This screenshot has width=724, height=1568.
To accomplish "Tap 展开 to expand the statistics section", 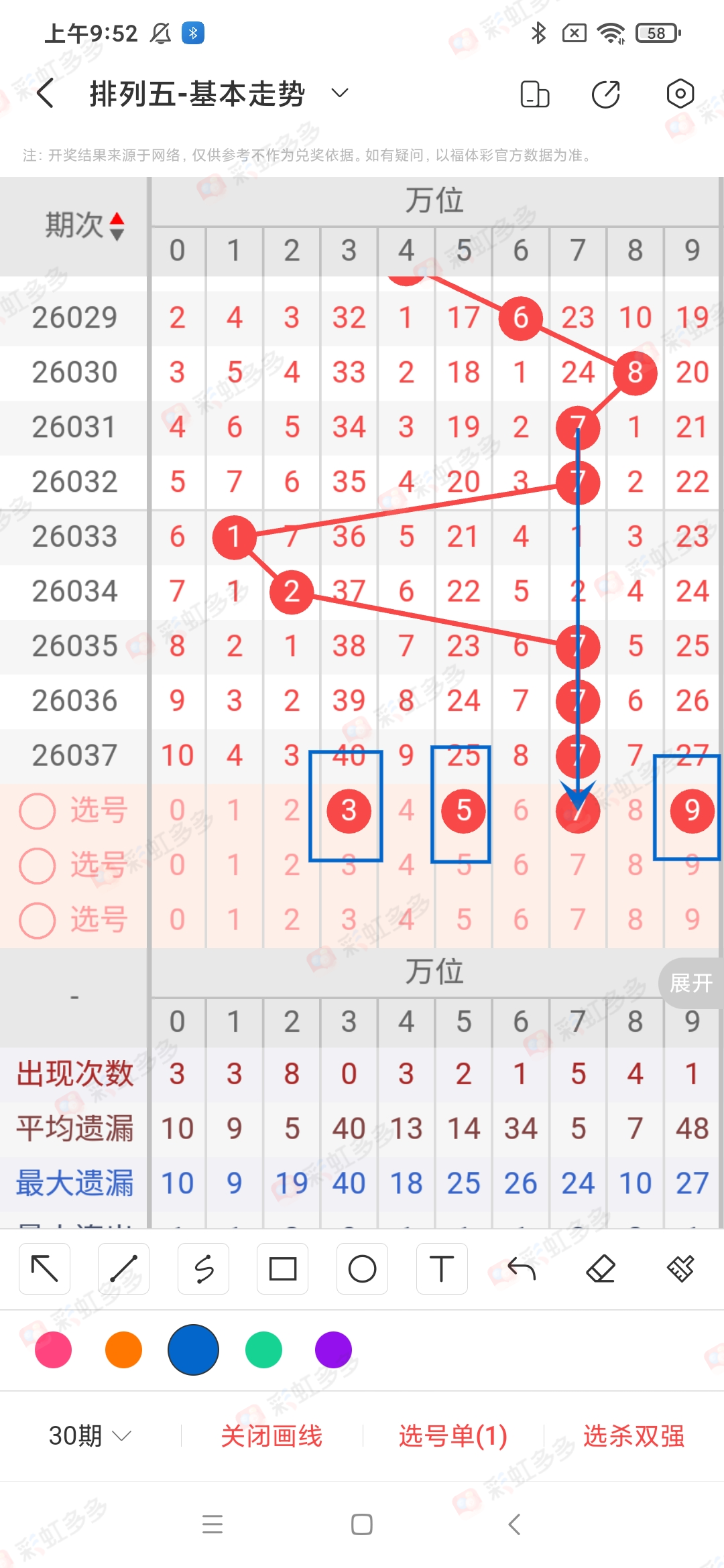I will point(691,982).
